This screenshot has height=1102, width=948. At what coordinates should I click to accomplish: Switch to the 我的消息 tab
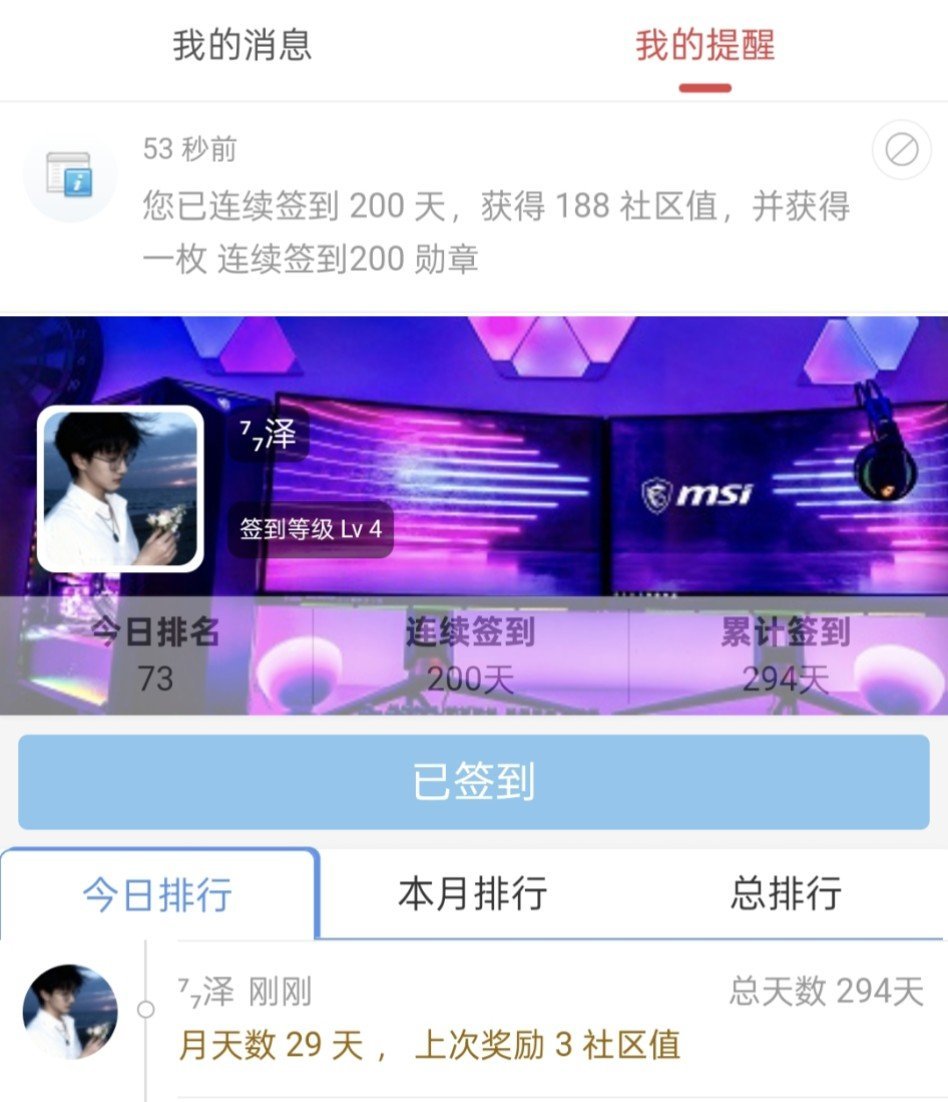click(242, 46)
